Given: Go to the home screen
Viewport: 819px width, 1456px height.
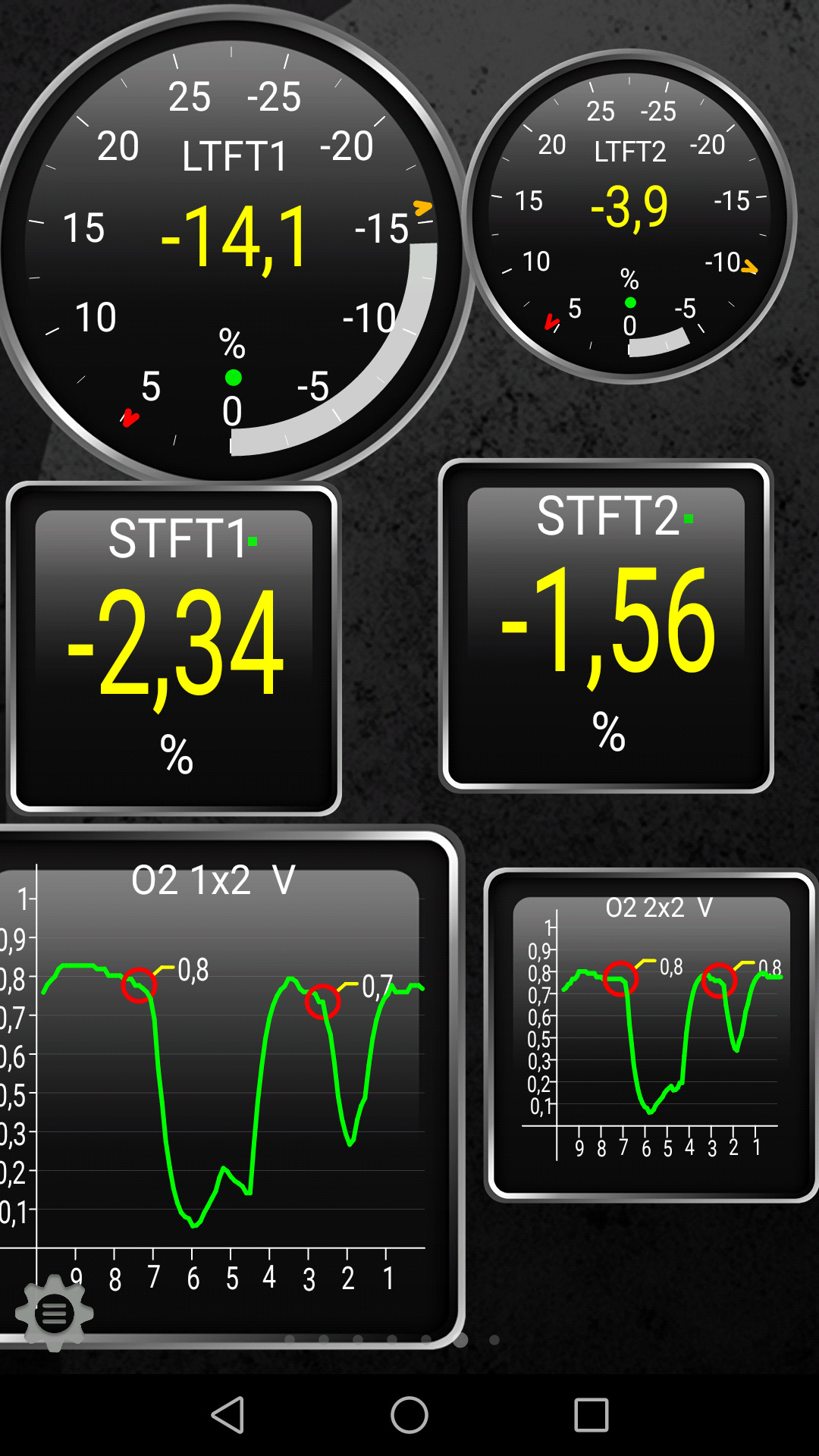Looking at the screenshot, I should (x=409, y=1415).
